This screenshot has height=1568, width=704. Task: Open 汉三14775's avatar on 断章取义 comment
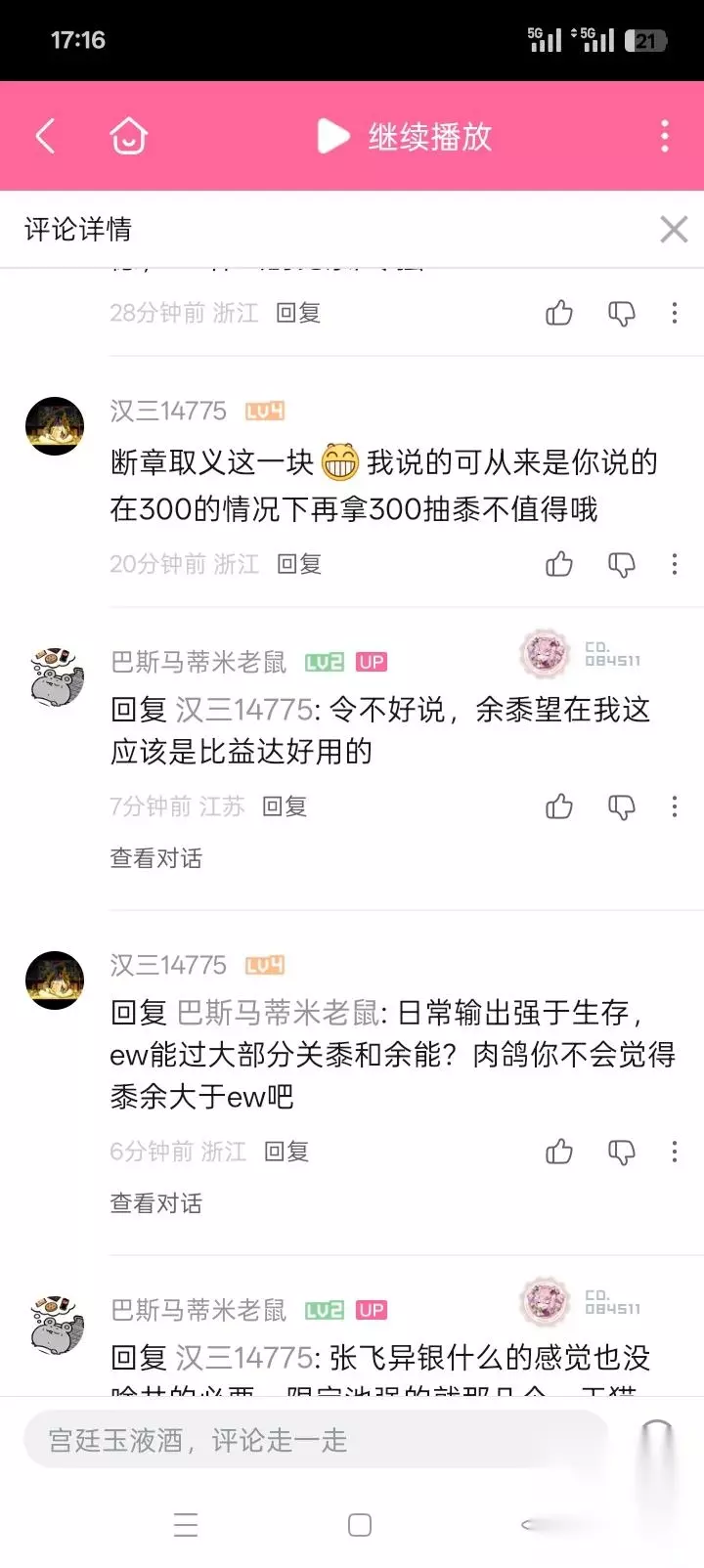point(55,426)
